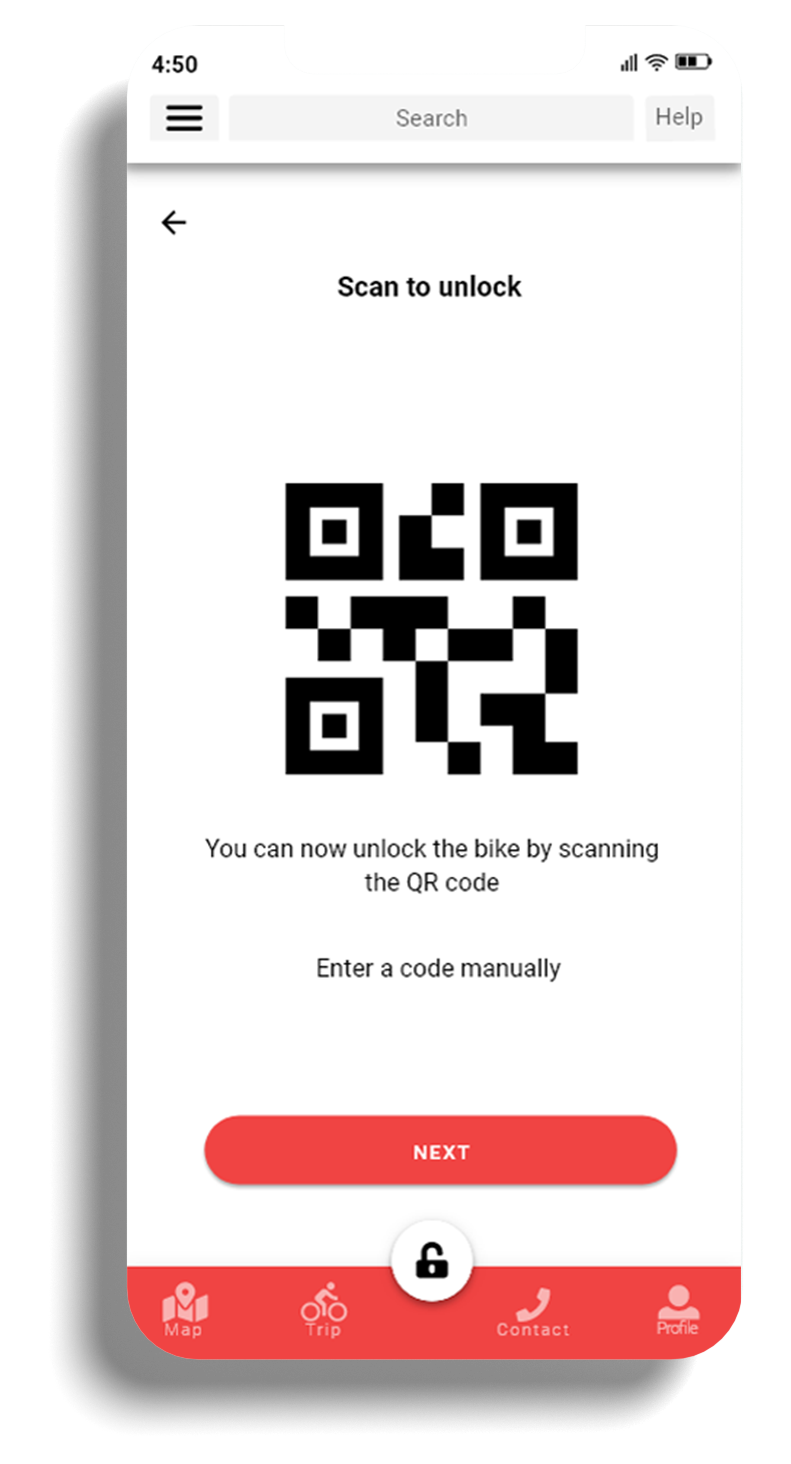Toggle the bike lock with the padlock button
The image size is (791, 1464).
(x=430, y=1261)
